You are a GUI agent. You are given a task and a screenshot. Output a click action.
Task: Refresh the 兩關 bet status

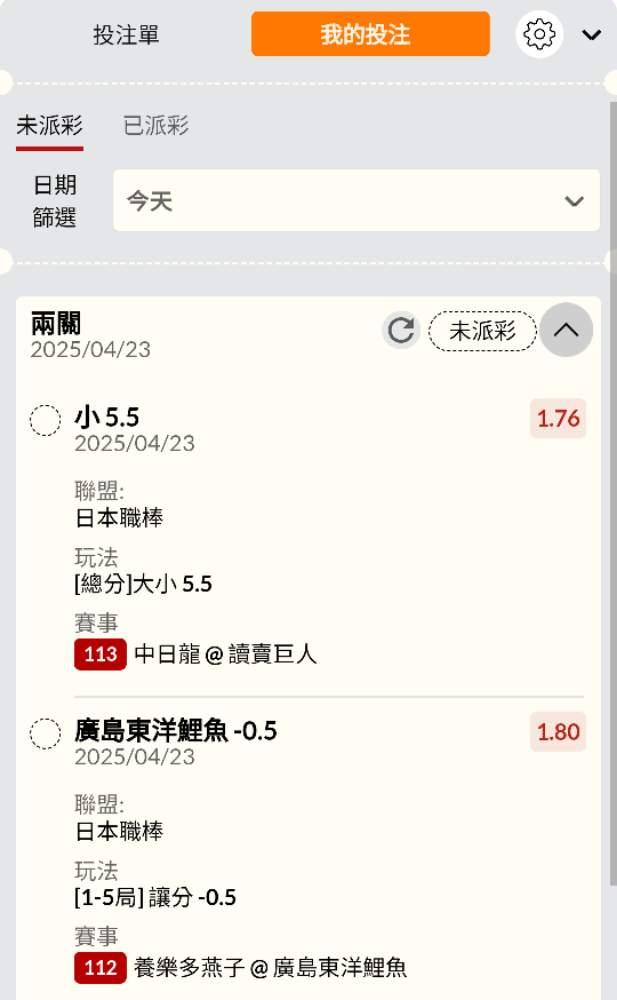click(x=401, y=330)
